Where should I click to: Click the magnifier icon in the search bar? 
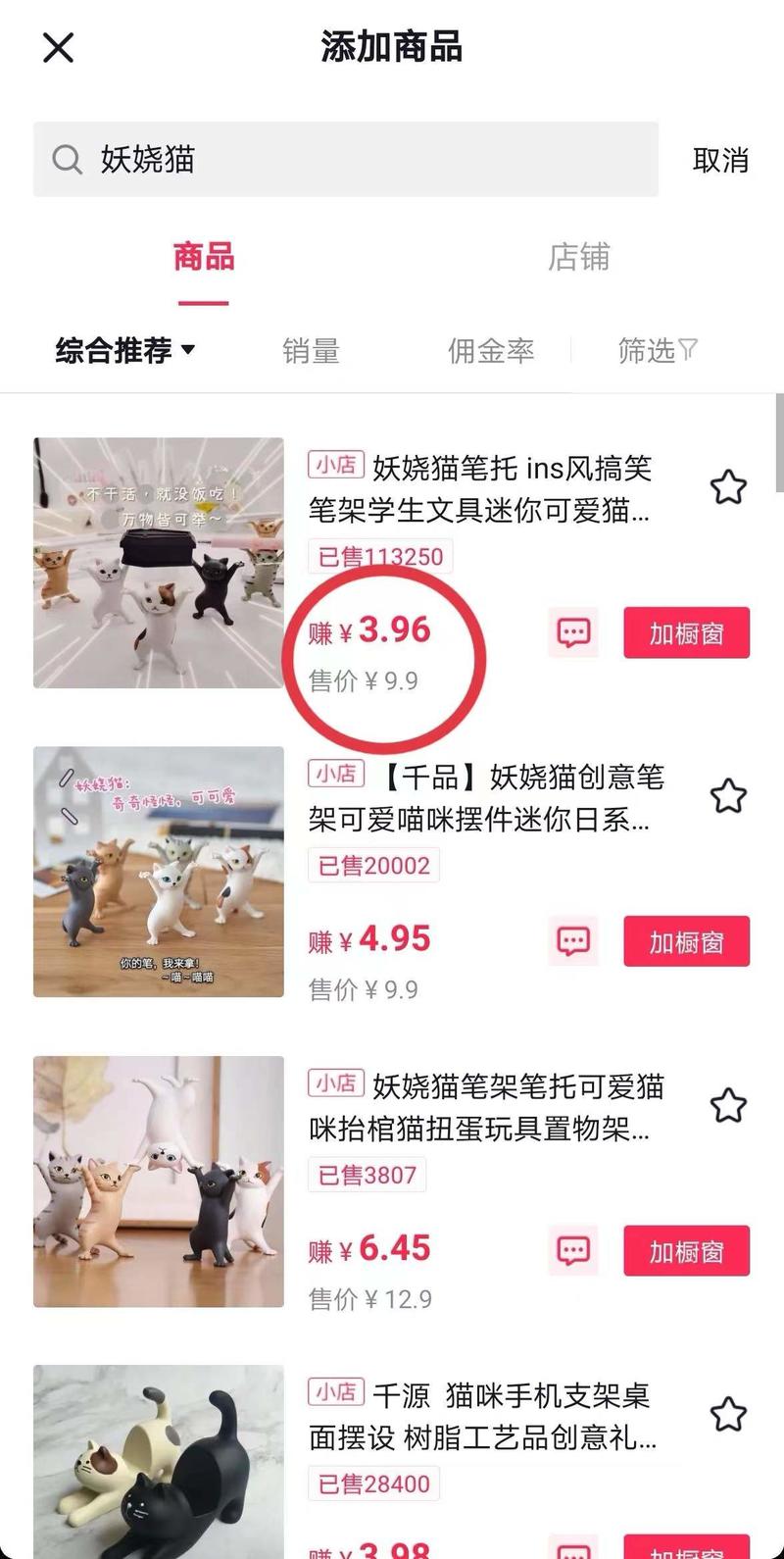pos(67,160)
